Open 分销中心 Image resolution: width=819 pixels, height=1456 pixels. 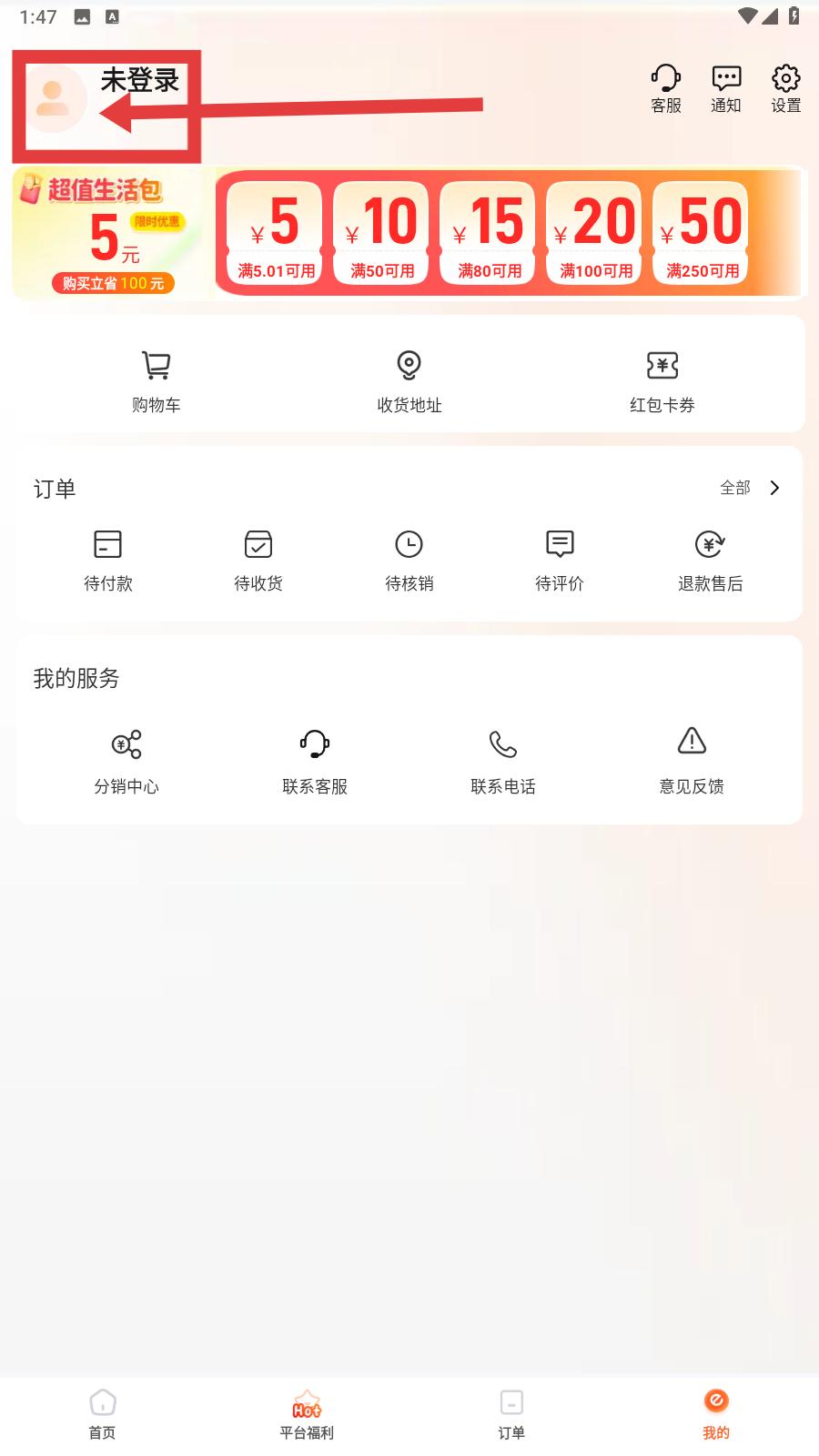tap(126, 761)
